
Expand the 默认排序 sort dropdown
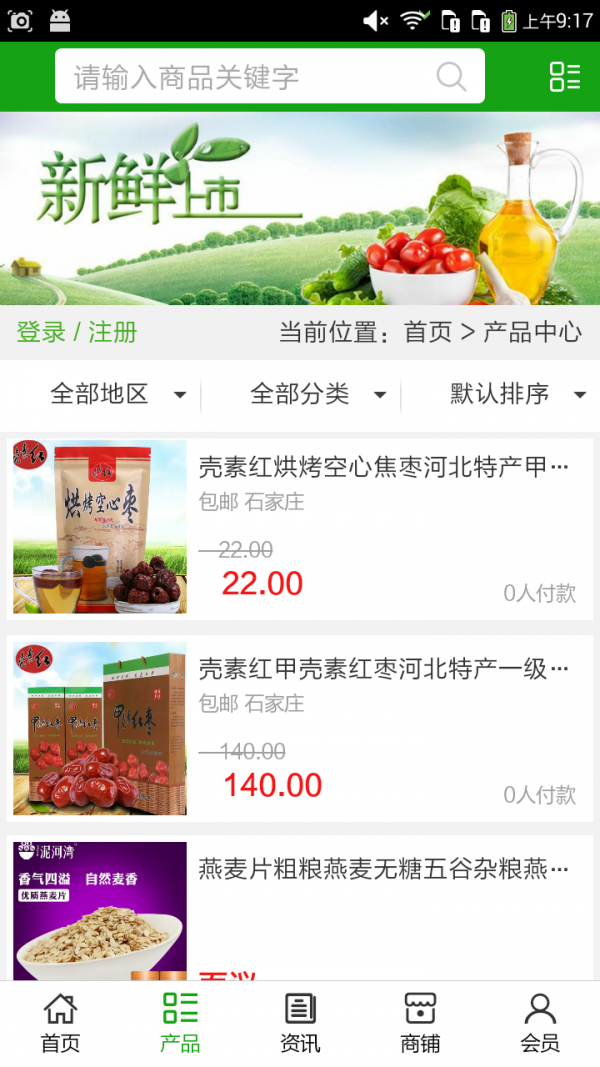[517, 394]
